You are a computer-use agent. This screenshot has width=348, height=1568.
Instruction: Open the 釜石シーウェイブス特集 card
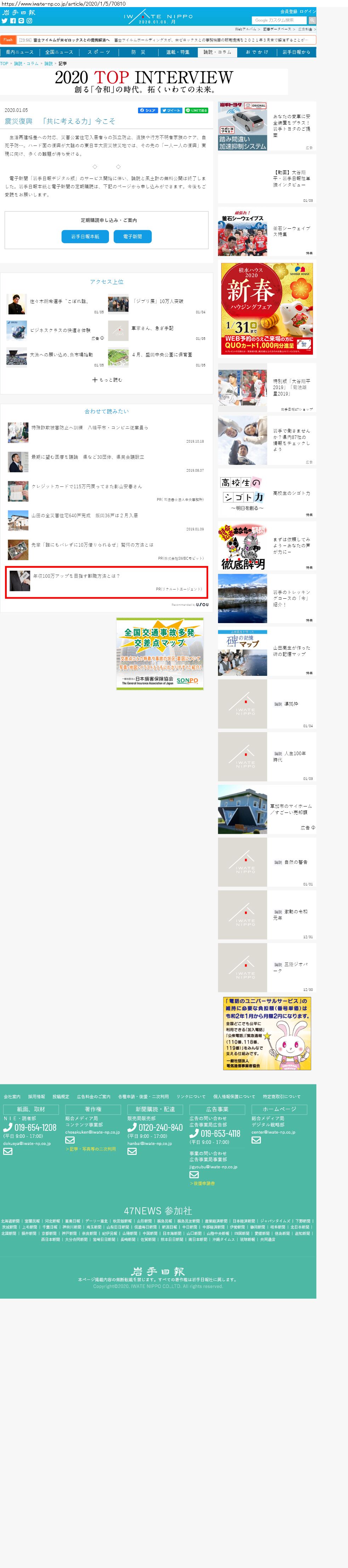coord(267,232)
